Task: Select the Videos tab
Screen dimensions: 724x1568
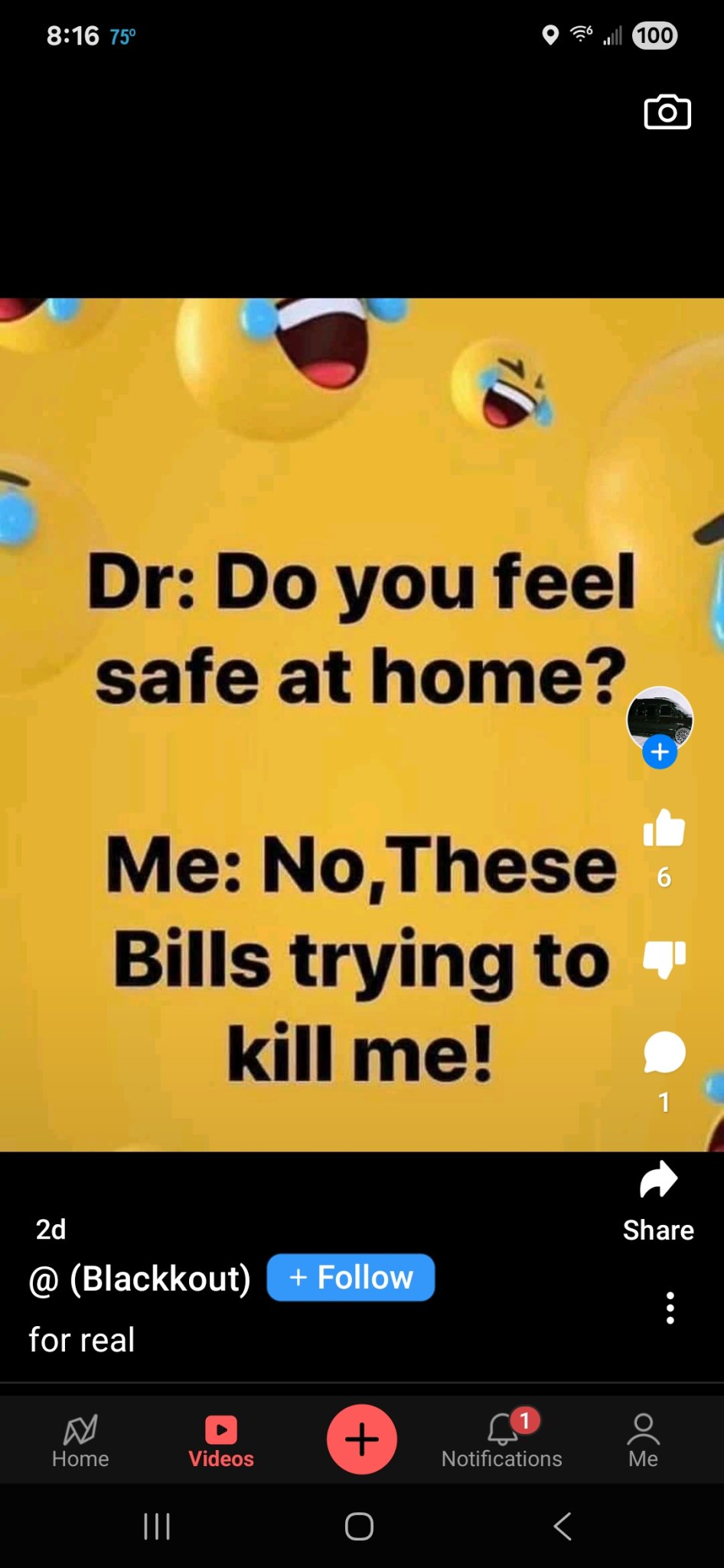Action: 221,1441
